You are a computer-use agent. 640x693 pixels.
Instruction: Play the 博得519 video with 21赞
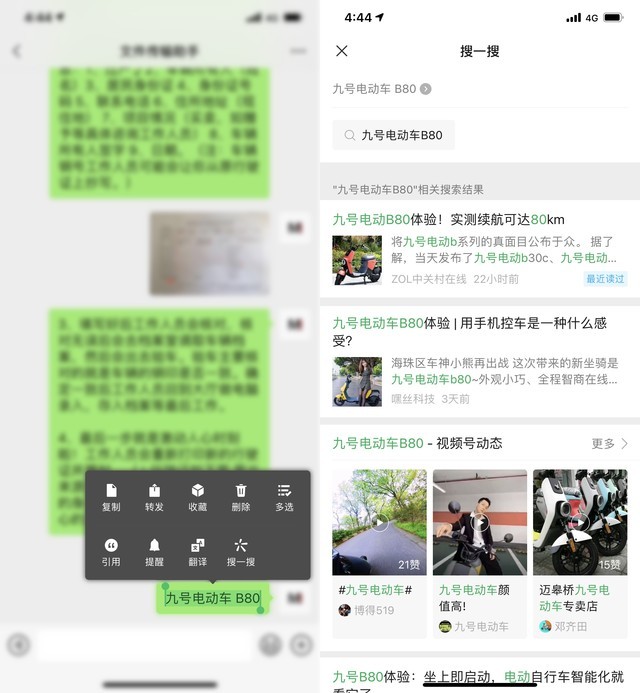click(x=379, y=522)
